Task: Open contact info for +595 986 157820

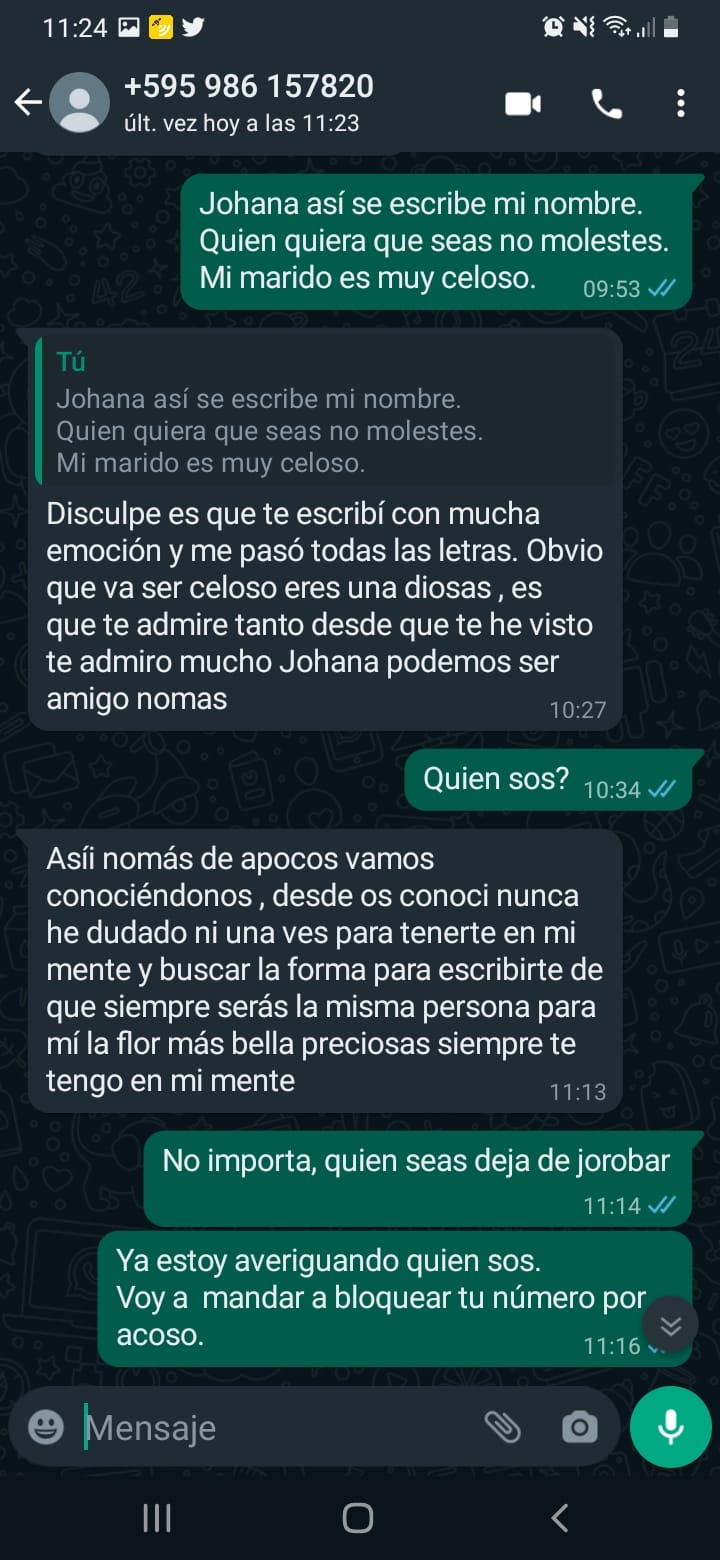Action: click(x=248, y=102)
